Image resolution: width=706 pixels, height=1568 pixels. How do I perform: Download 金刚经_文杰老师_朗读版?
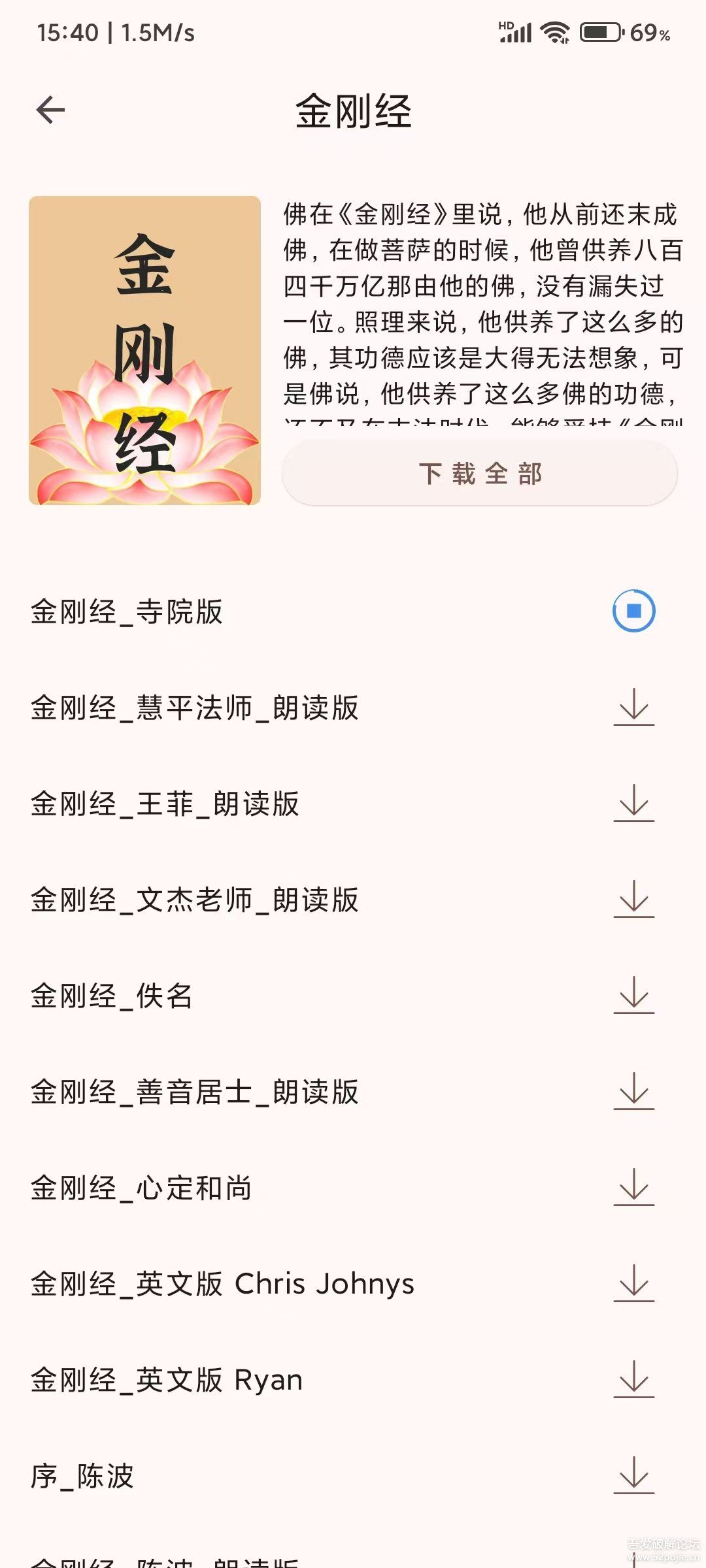(633, 899)
